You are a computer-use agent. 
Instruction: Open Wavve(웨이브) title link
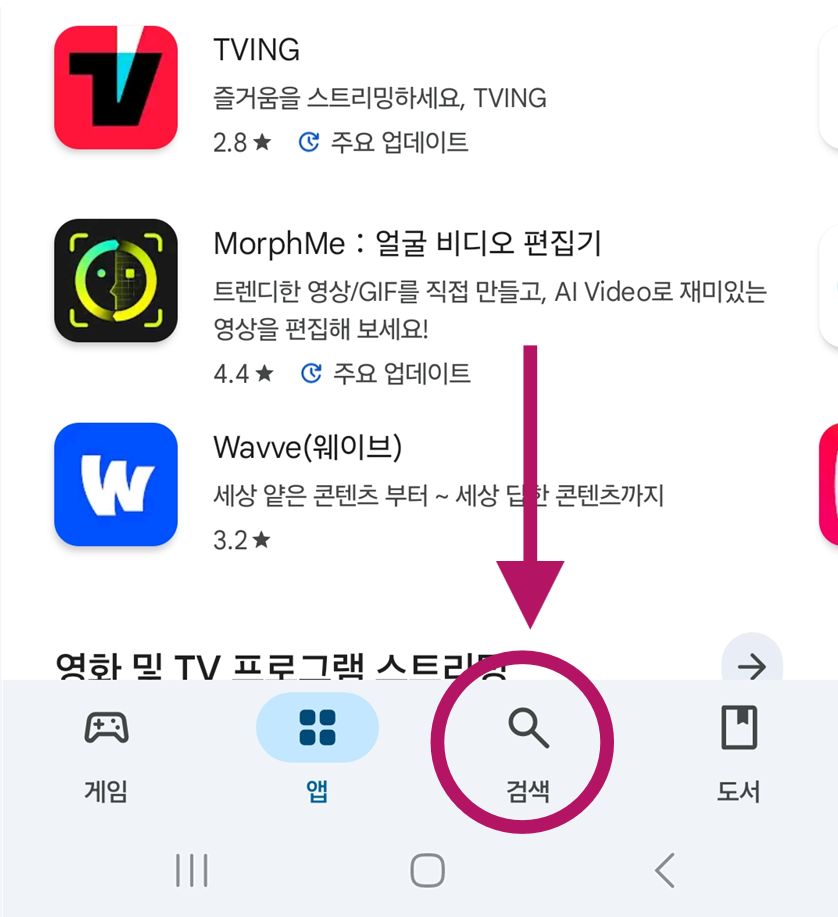[x=307, y=448]
